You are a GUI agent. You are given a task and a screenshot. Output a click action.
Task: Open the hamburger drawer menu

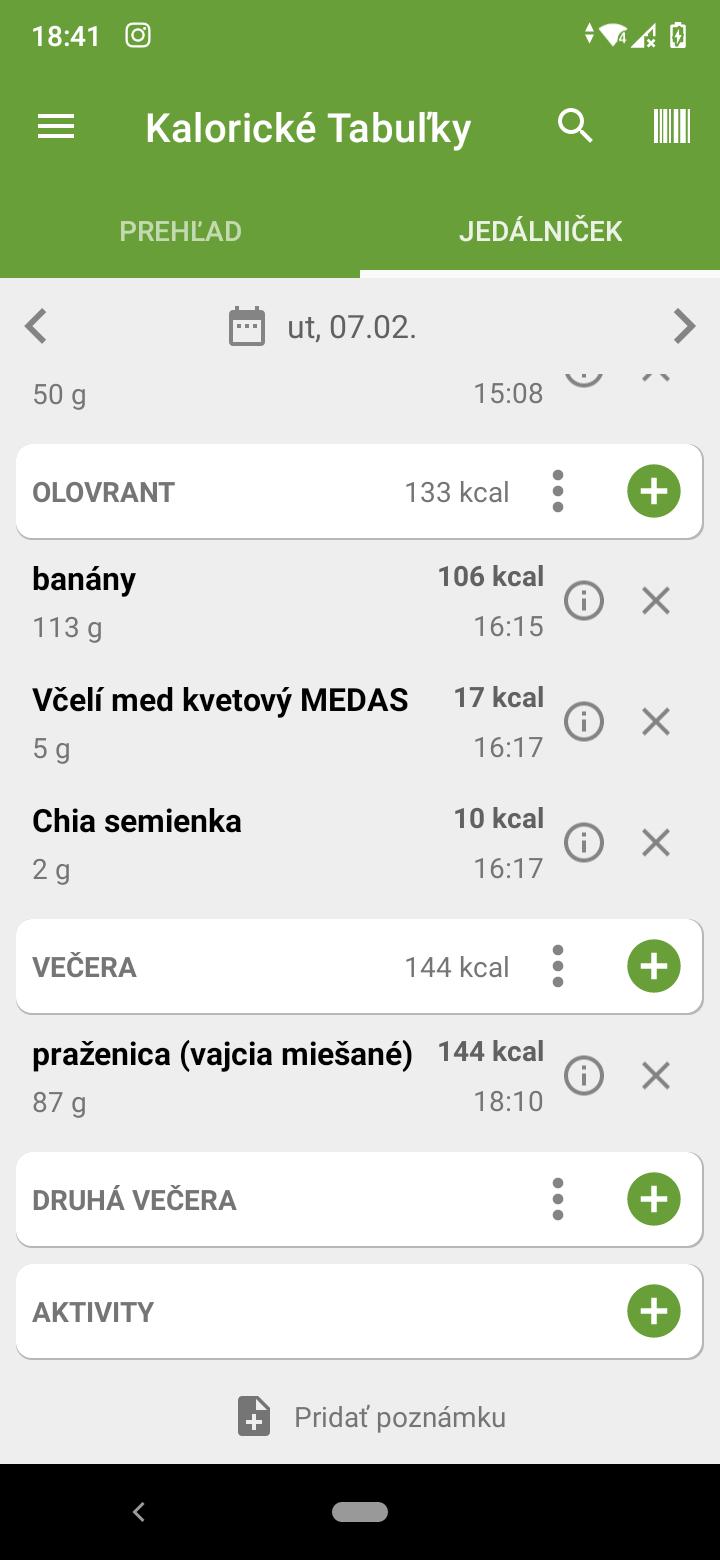click(56, 127)
